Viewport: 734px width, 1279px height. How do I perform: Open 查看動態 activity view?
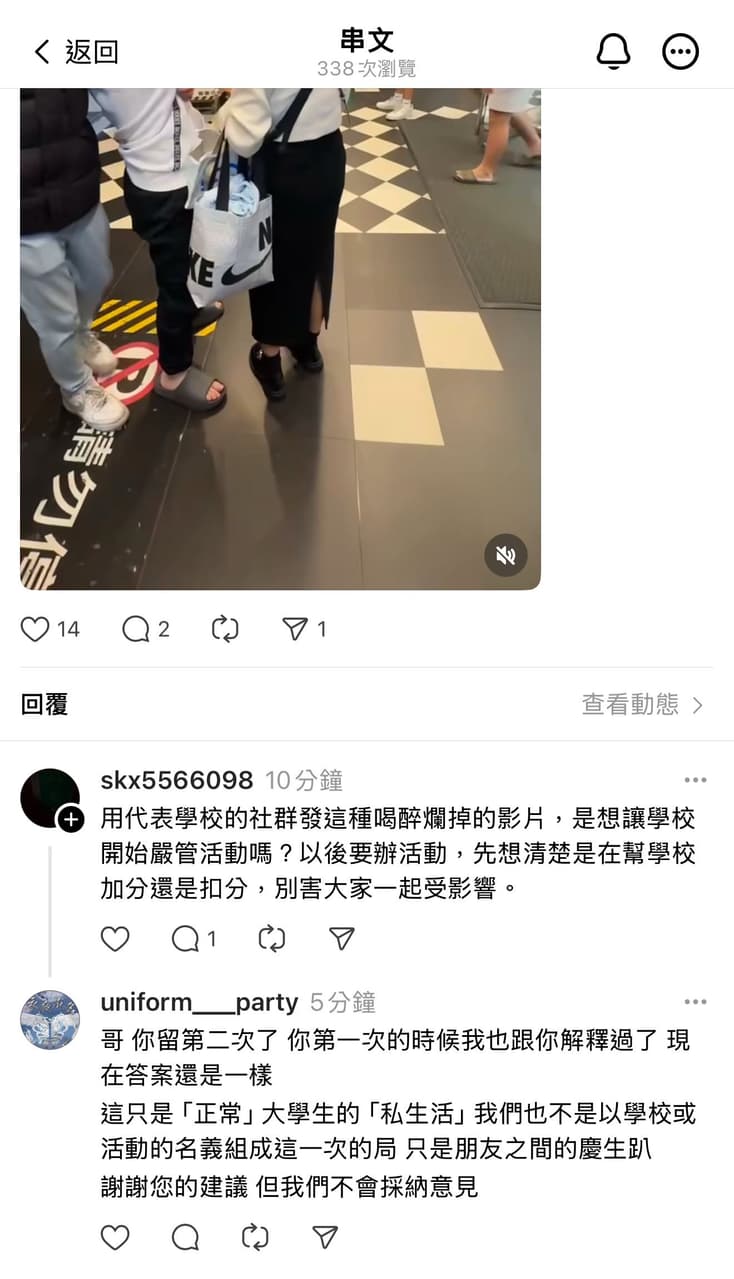pyautogui.click(x=642, y=705)
